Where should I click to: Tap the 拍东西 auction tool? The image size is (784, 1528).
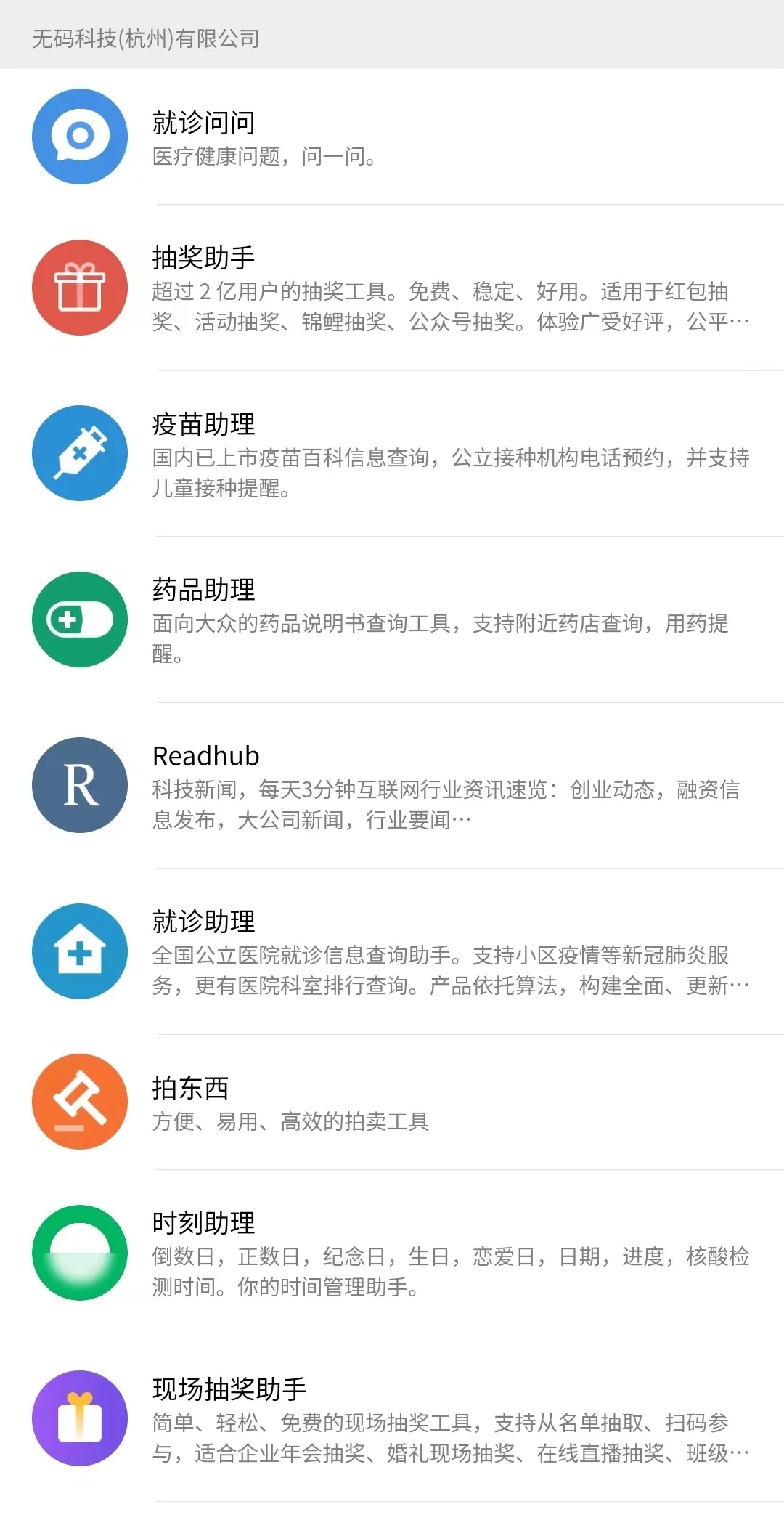click(392, 1102)
